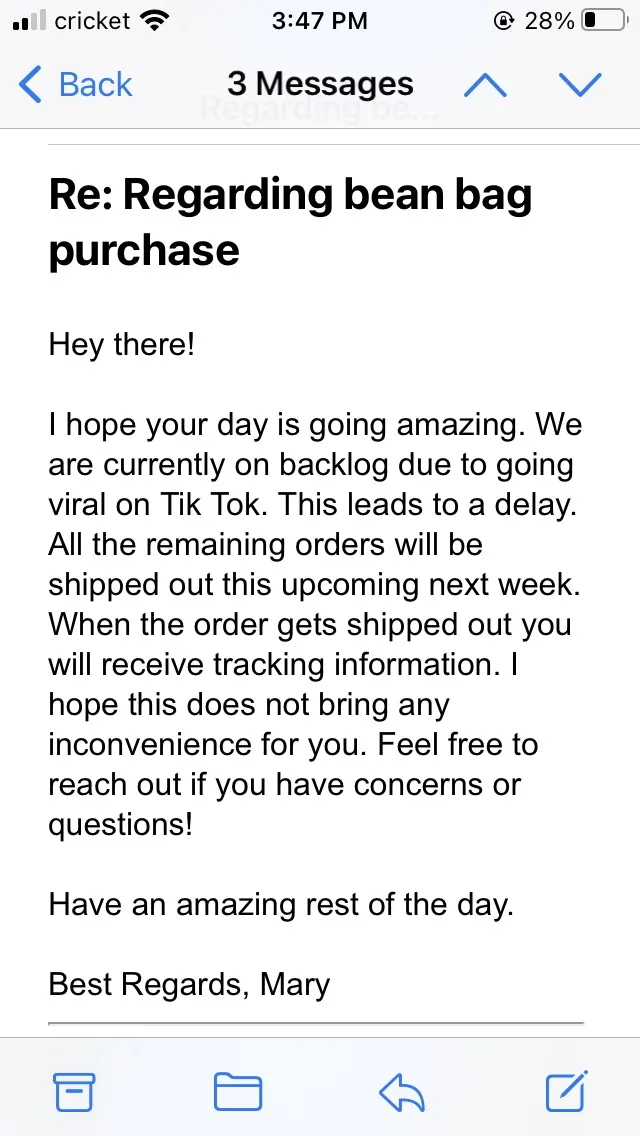Move email to a folder
640x1136 pixels.
238,1091
